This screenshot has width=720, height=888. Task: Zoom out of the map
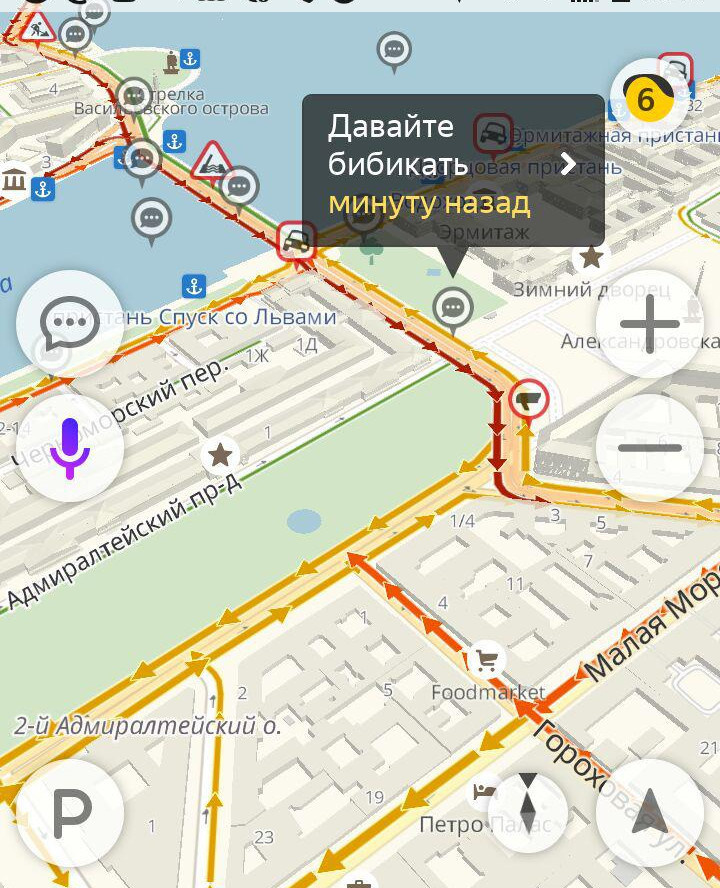click(650, 447)
